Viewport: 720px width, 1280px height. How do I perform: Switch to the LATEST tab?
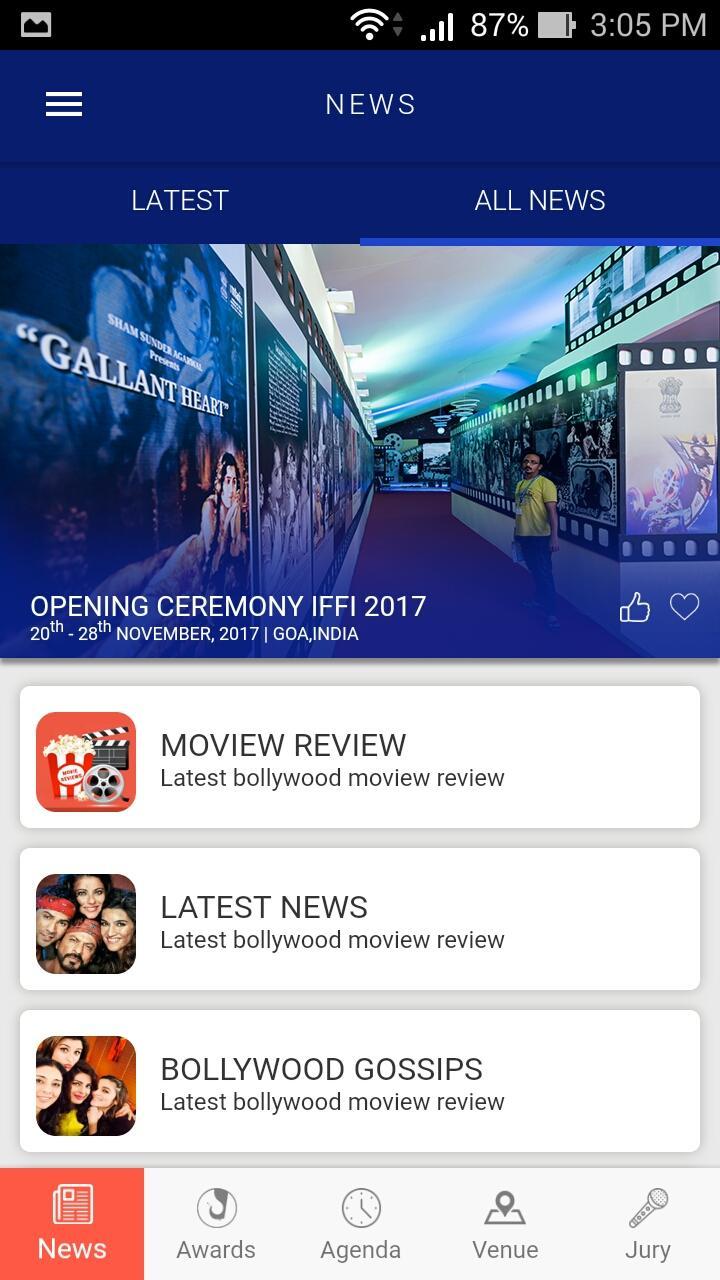(x=180, y=201)
